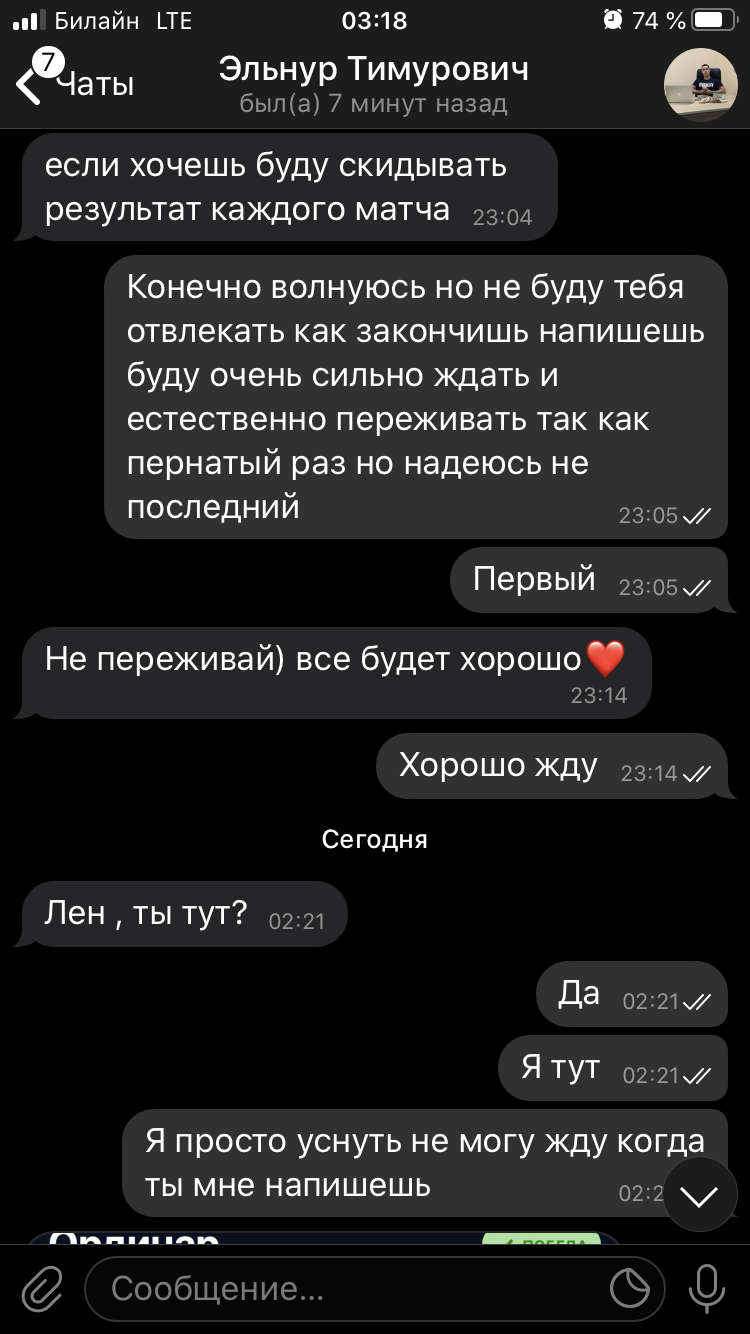
Task: Tap the voice message microphone
Action: click(708, 1289)
